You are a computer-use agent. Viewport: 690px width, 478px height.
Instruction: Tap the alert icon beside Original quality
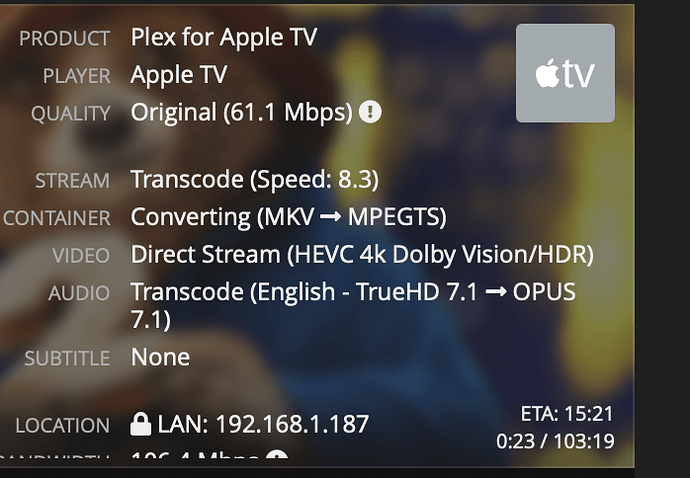pos(370,113)
